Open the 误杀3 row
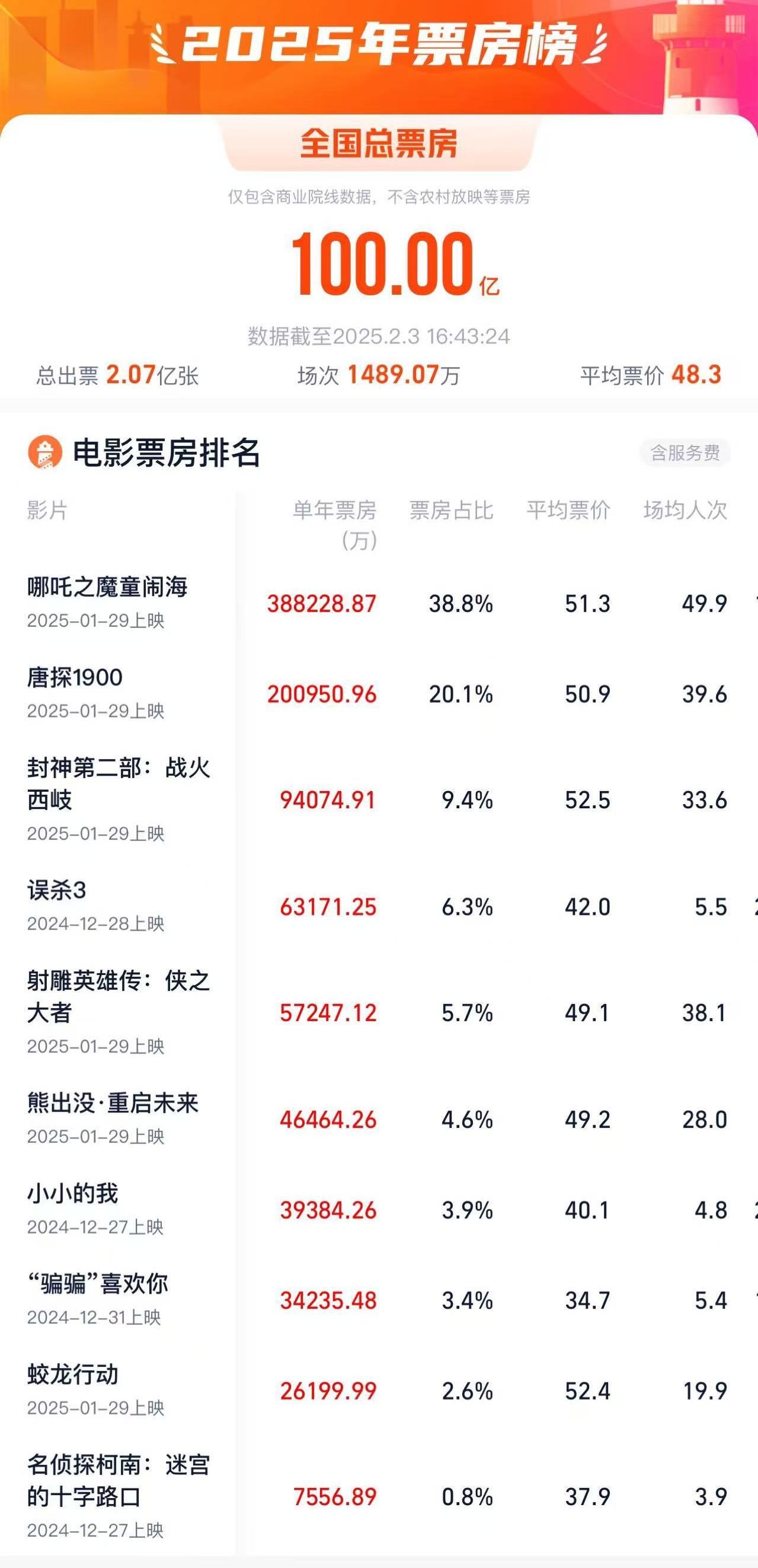This screenshot has width=758, height=1568. (379, 907)
